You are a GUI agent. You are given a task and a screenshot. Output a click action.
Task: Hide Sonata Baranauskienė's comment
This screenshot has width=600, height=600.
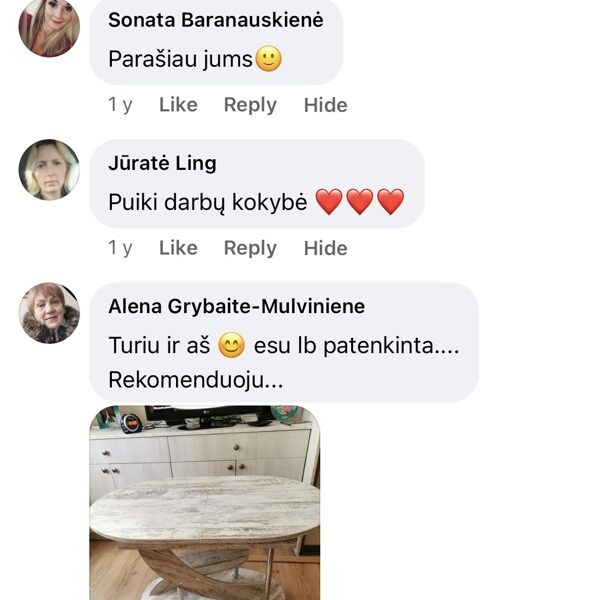tap(325, 105)
